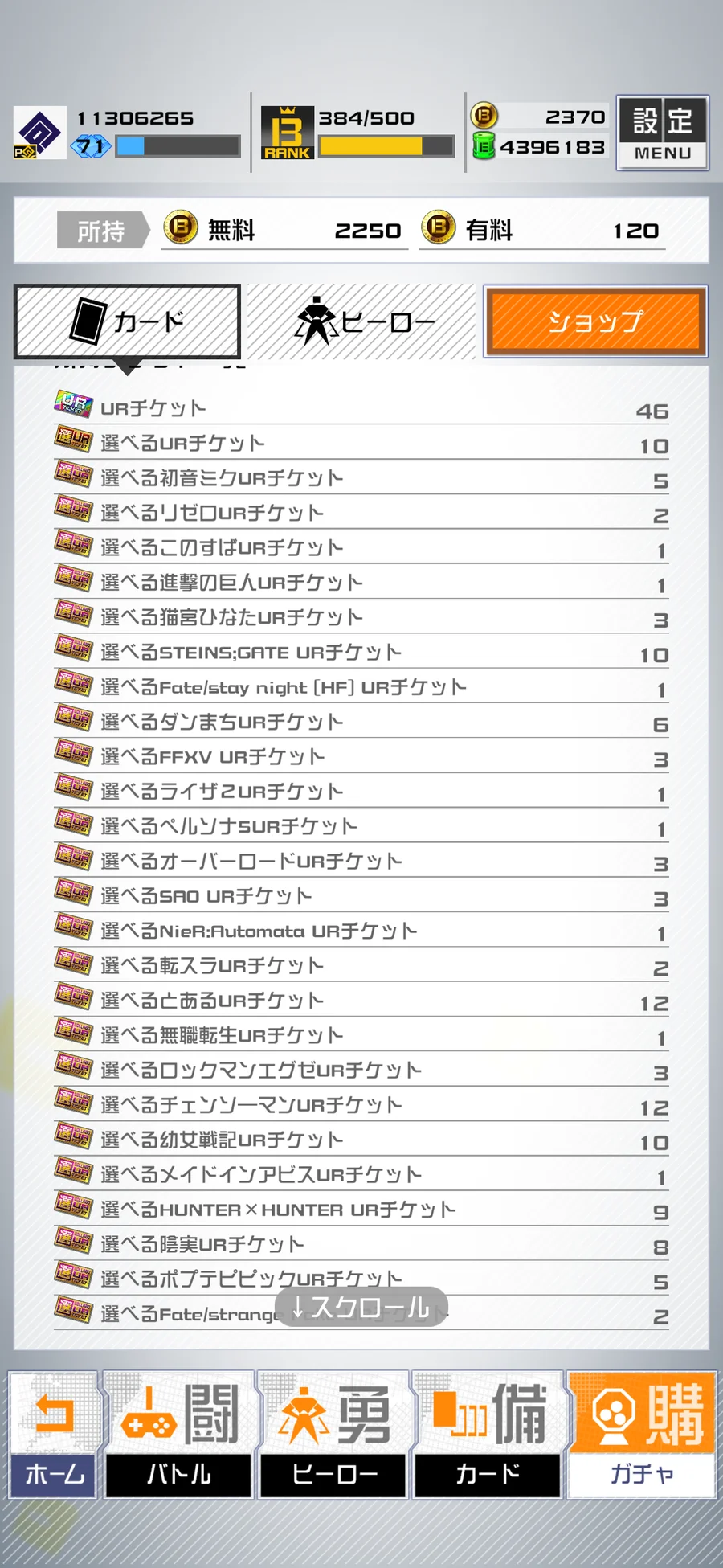Open the ショップ tab
Viewport: 723px width, 1568px height.
(x=594, y=321)
